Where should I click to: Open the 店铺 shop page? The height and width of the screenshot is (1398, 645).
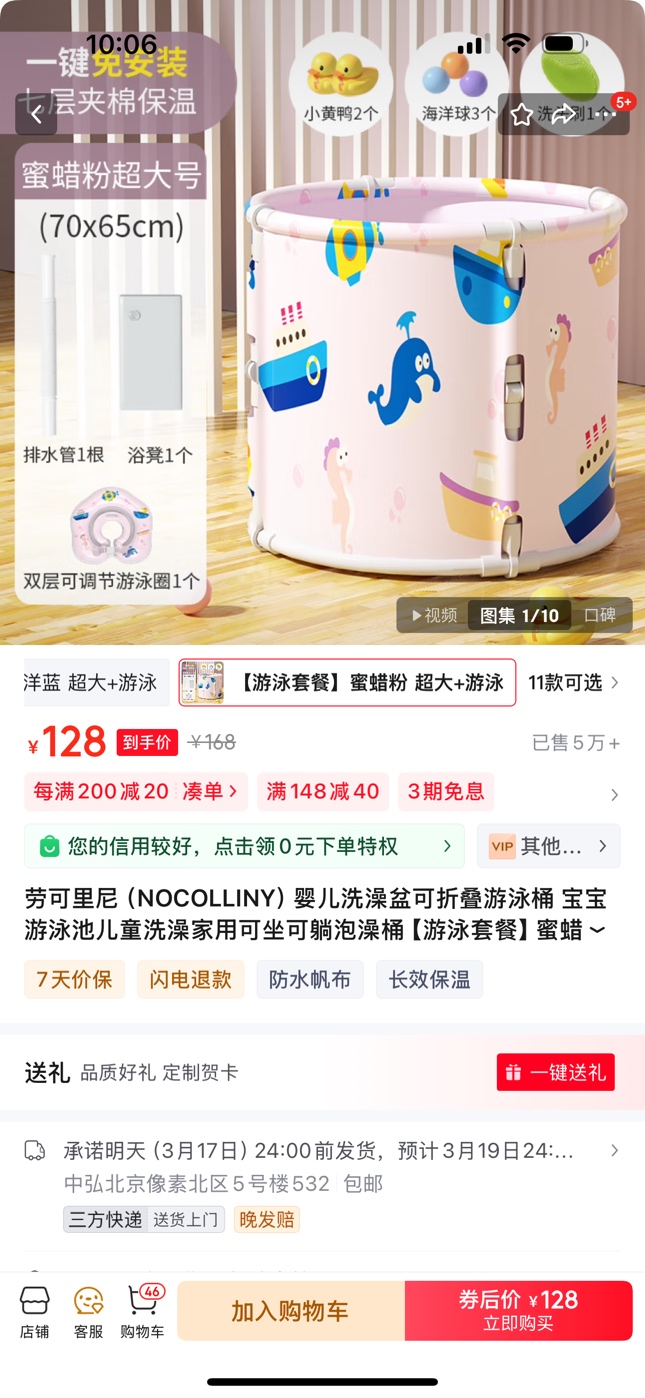coord(35,1312)
